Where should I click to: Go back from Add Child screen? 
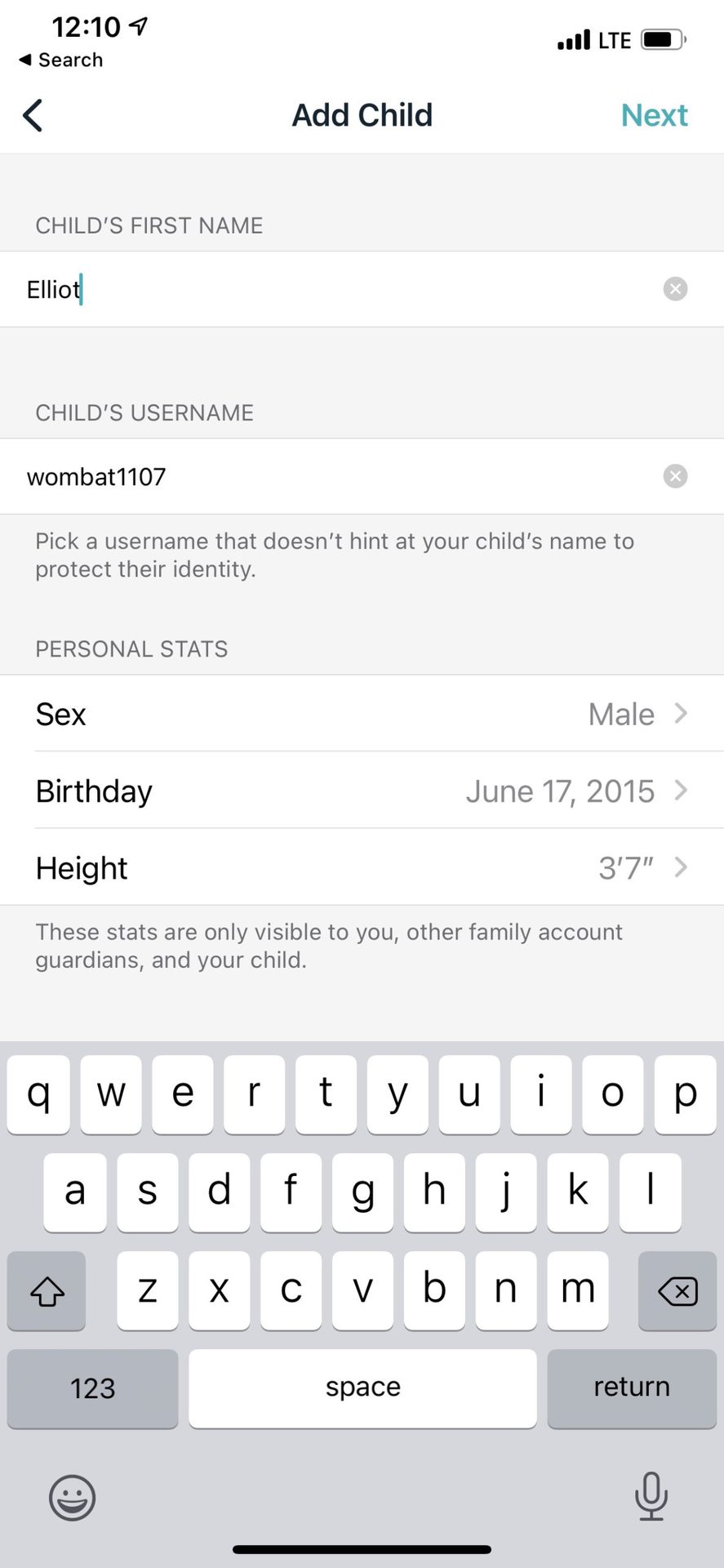[33, 115]
